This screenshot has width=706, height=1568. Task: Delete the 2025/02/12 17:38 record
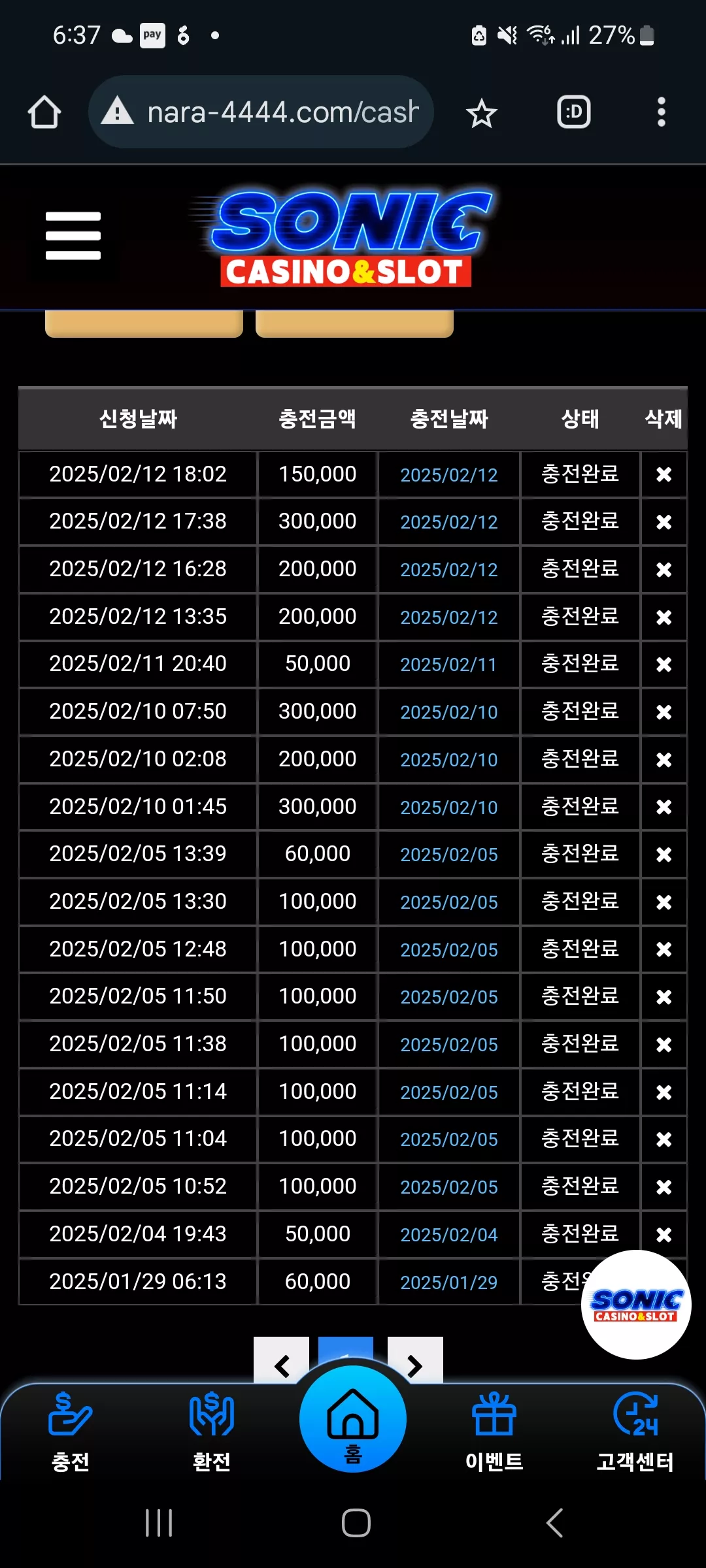[x=664, y=522]
